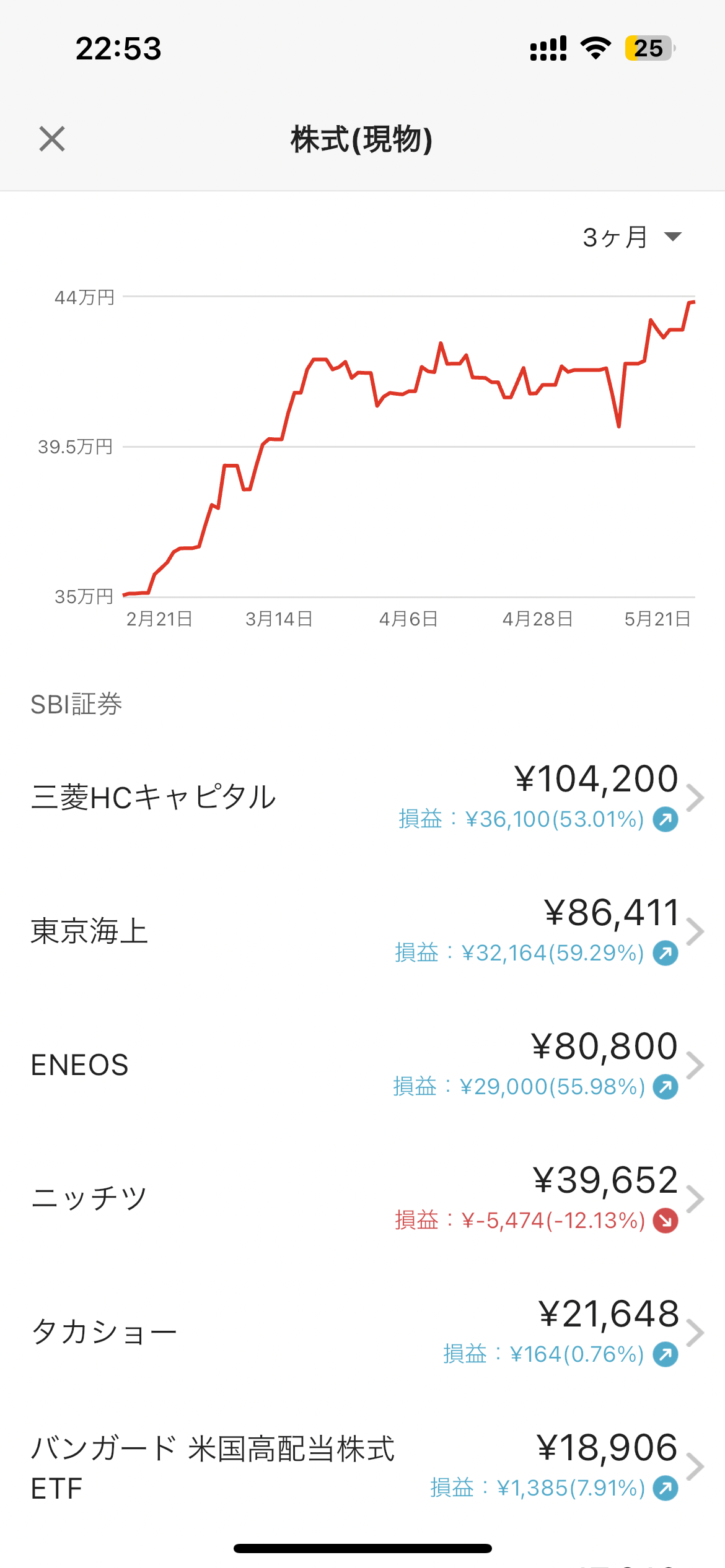This screenshot has width=725, height=1568.
Task: Select the ENEOS holding
Action: pos(362,1065)
